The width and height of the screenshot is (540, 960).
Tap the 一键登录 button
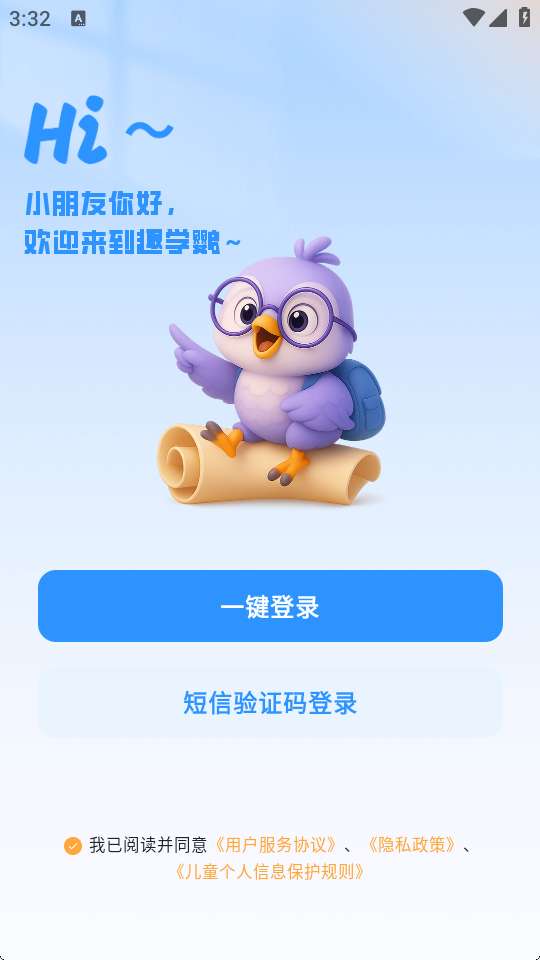pos(270,606)
